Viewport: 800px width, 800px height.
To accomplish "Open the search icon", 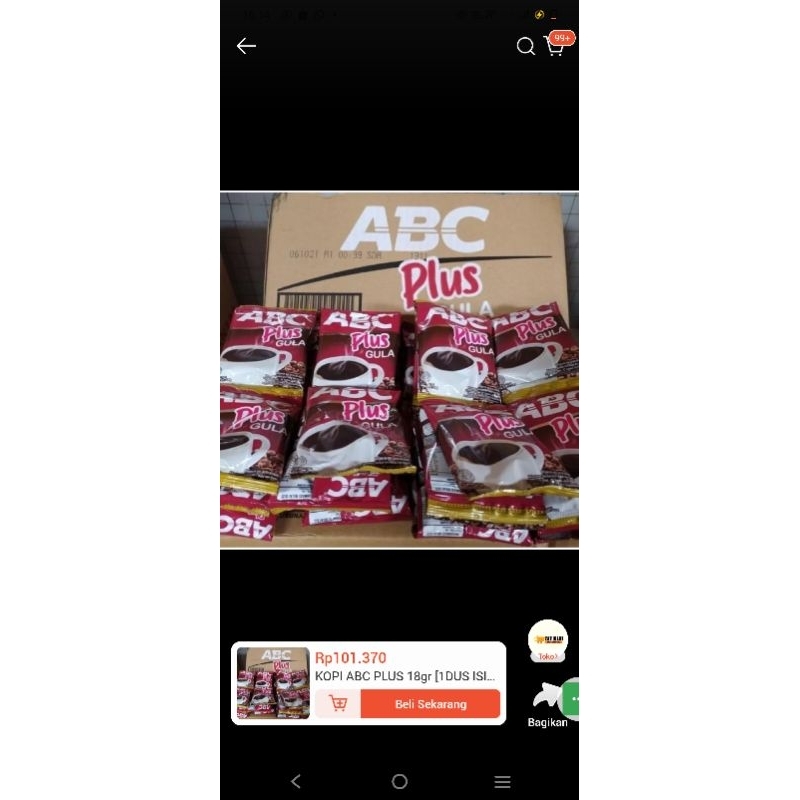I will point(525,46).
